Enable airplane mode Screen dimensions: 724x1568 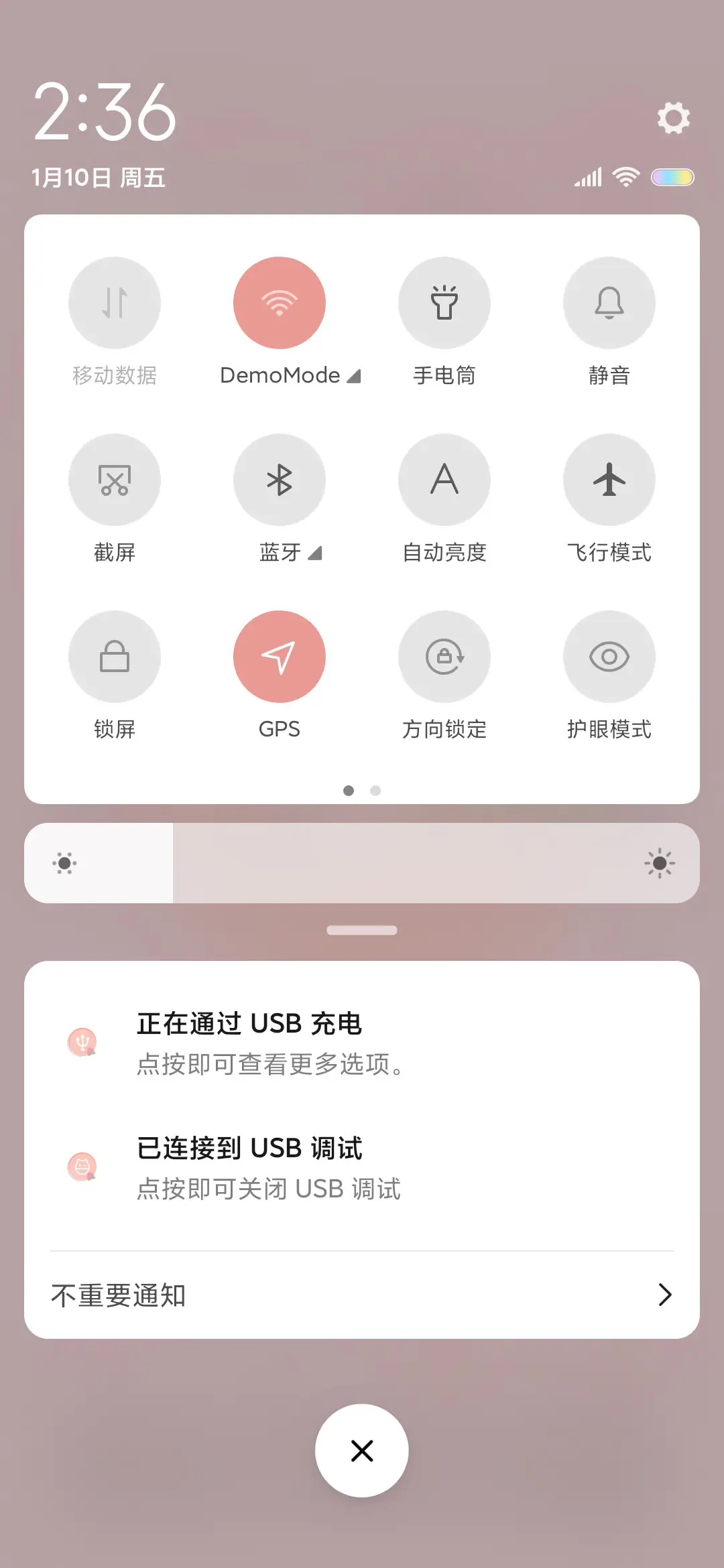coord(609,480)
